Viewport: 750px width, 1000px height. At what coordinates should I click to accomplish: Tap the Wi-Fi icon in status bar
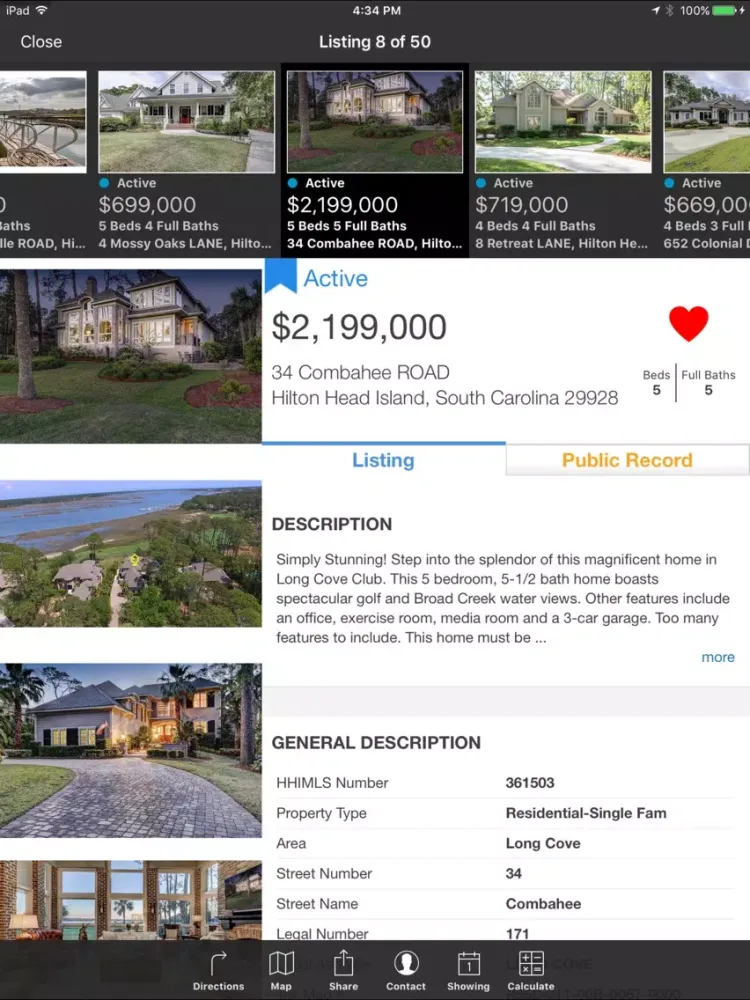[40, 11]
